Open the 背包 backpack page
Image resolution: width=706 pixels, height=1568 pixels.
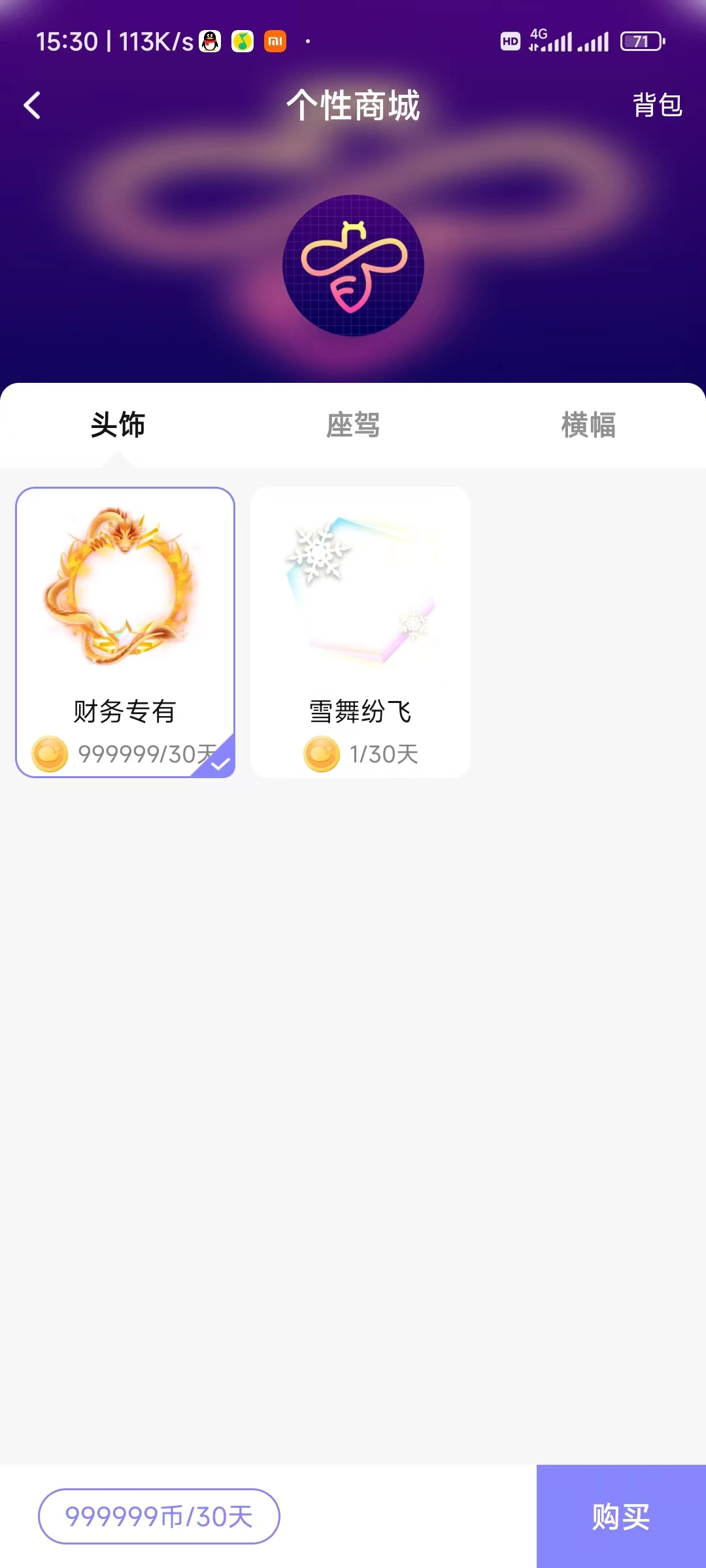[658, 105]
